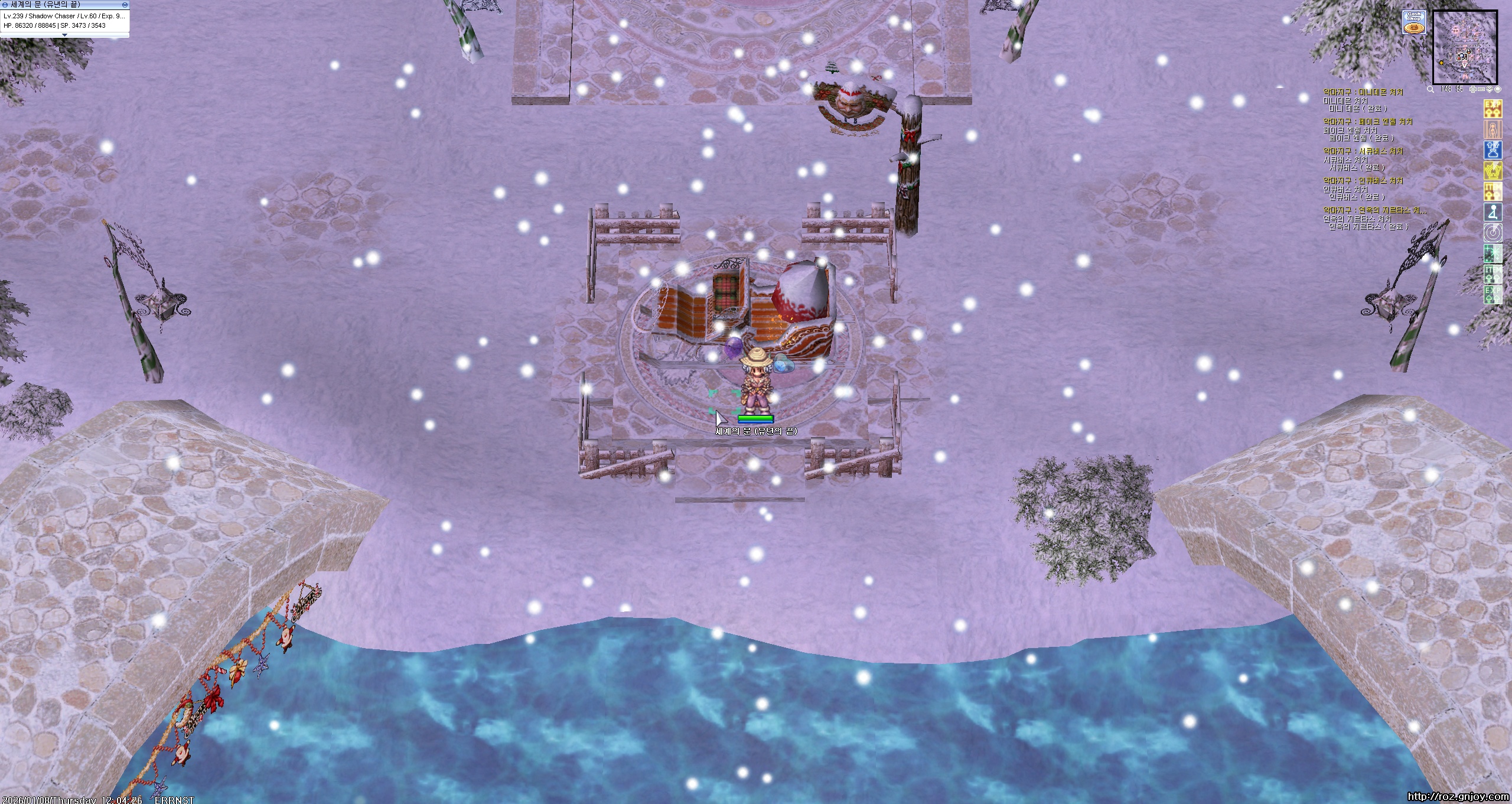The width and height of the screenshot is (1512, 804).
Task: Open the 연옥의 지르타스 처치 quest entry
Action: click(x=1374, y=210)
